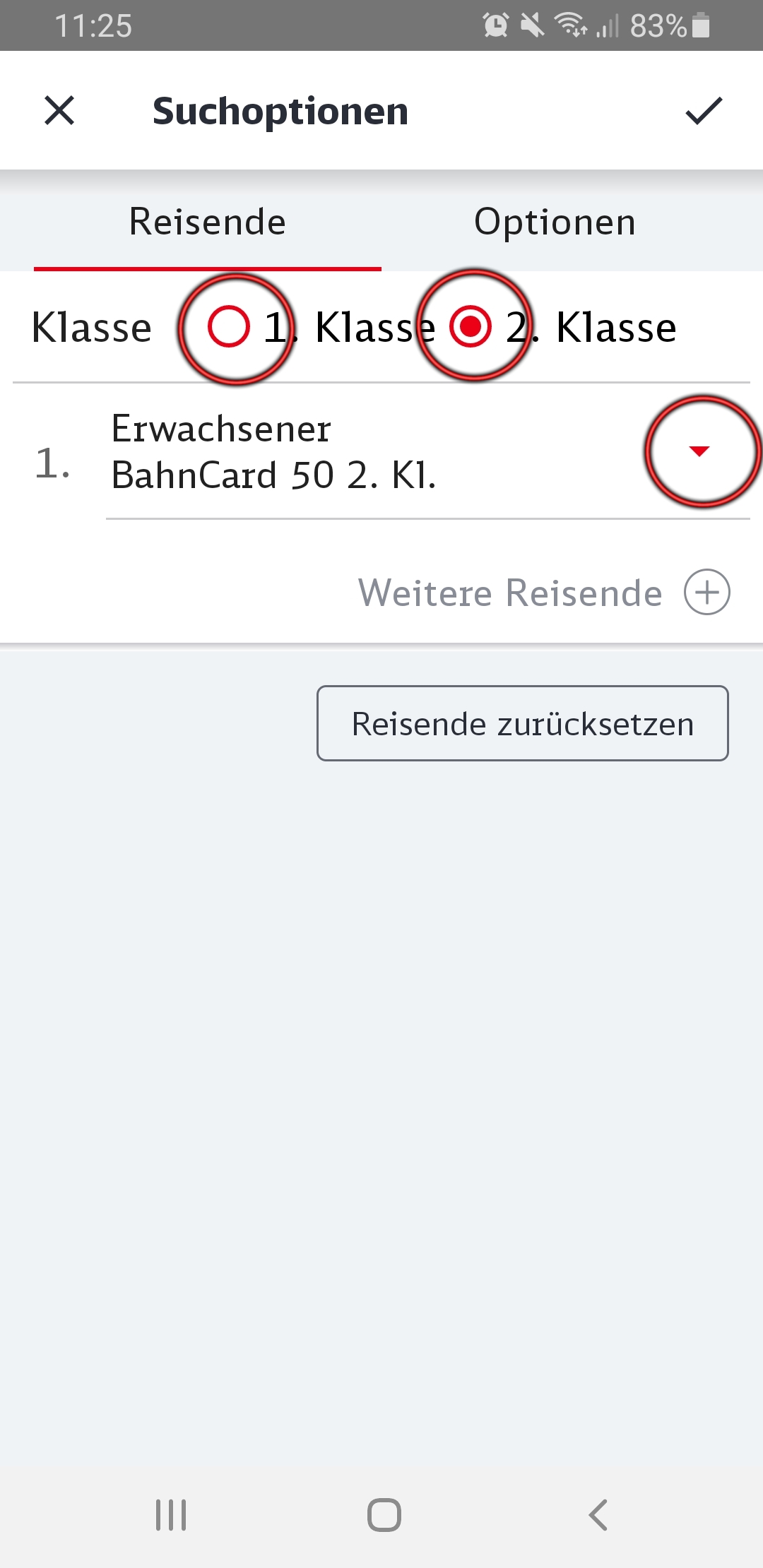The height and width of the screenshot is (1568, 763).
Task: Select the Reisende tab
Action: point(208,222)
